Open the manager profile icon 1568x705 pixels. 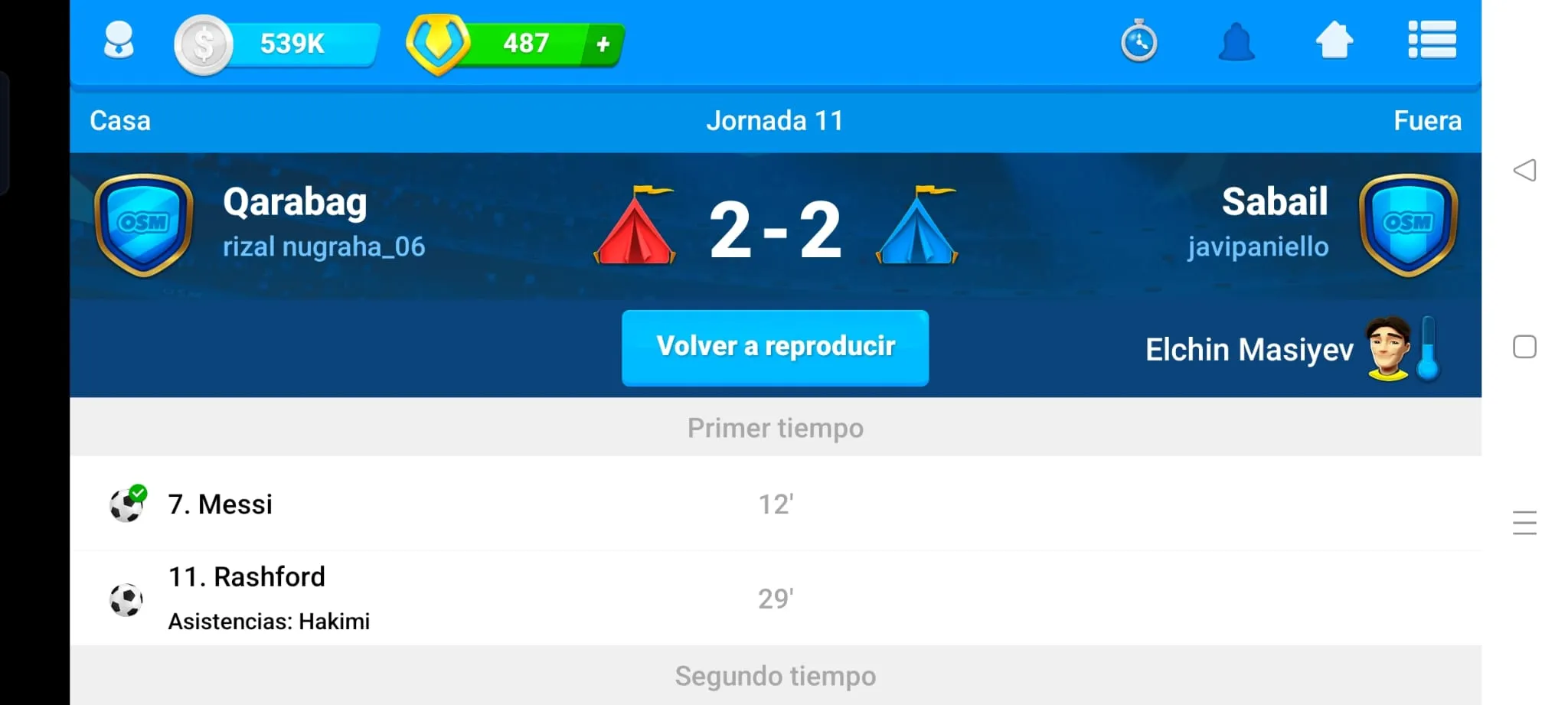pos(119,41)
